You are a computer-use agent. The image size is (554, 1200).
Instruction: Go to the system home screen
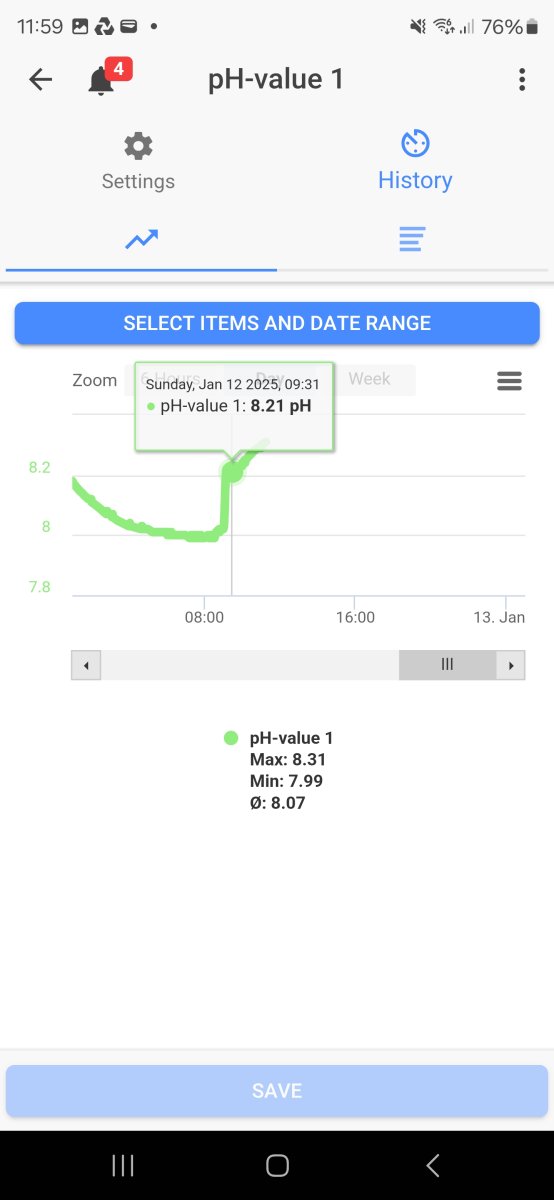(277, 1165)
